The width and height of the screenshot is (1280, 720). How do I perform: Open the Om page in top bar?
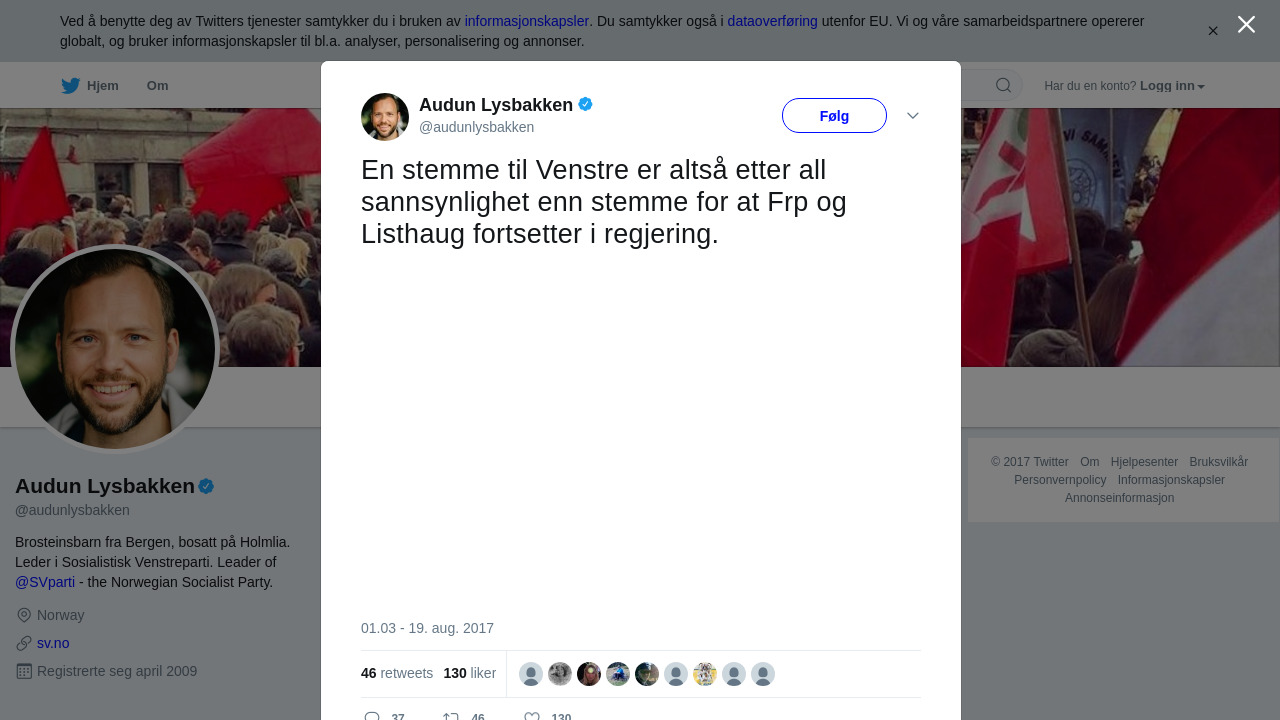pos(157,86)
